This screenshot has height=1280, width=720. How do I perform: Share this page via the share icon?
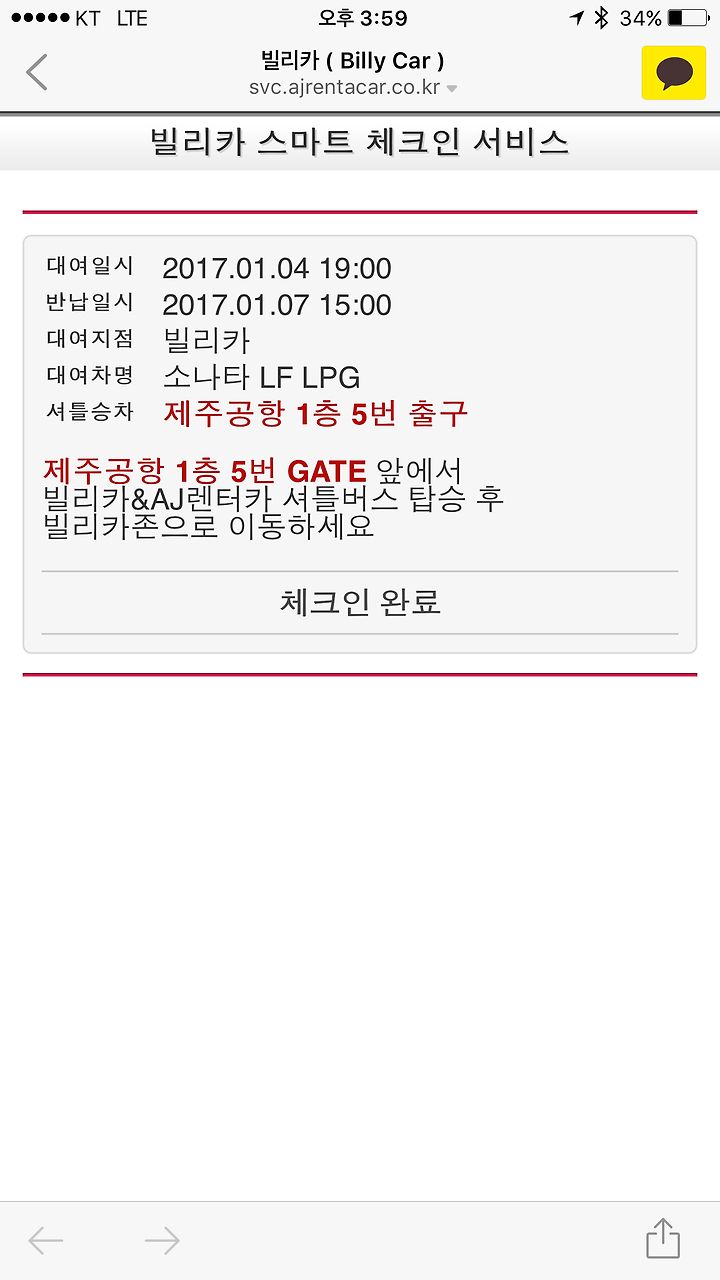pyautogui.click(x=663, y=1238)
